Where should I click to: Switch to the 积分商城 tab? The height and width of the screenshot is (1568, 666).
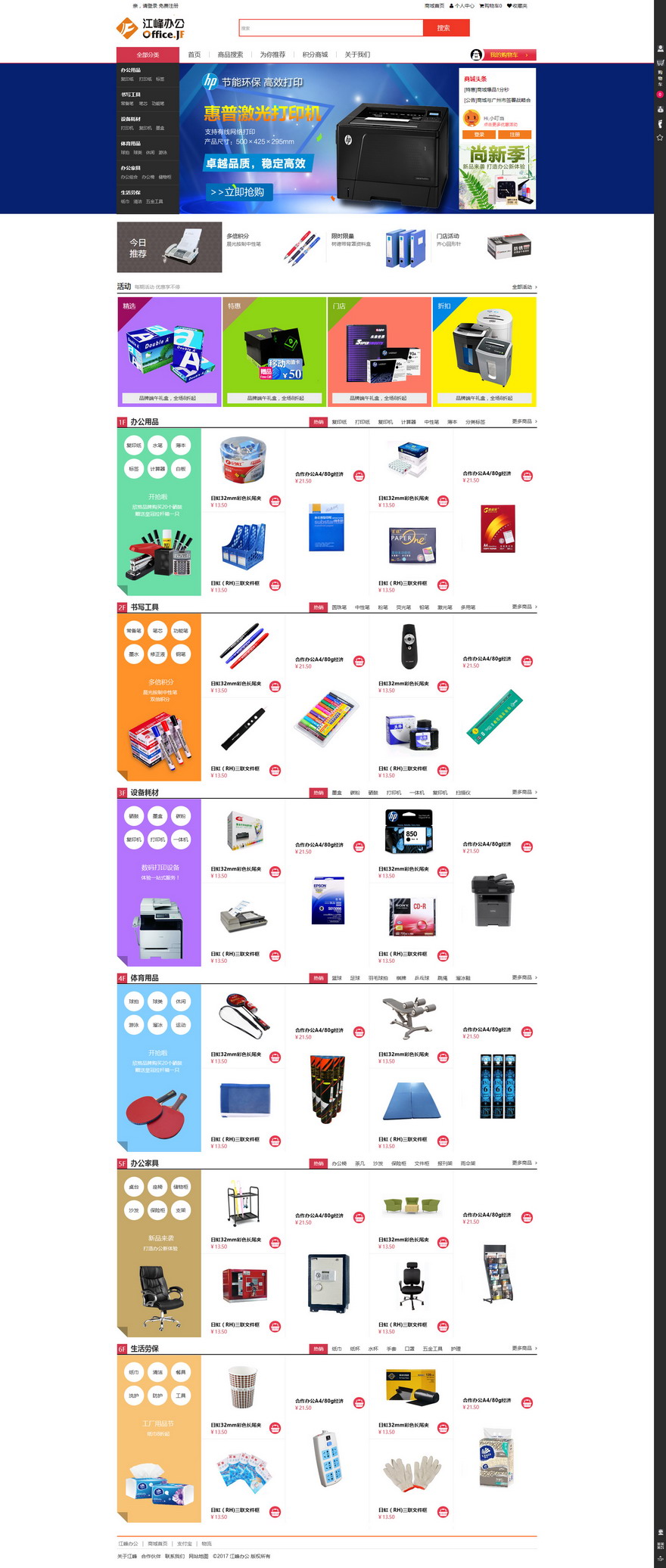[x=315, y=54]
